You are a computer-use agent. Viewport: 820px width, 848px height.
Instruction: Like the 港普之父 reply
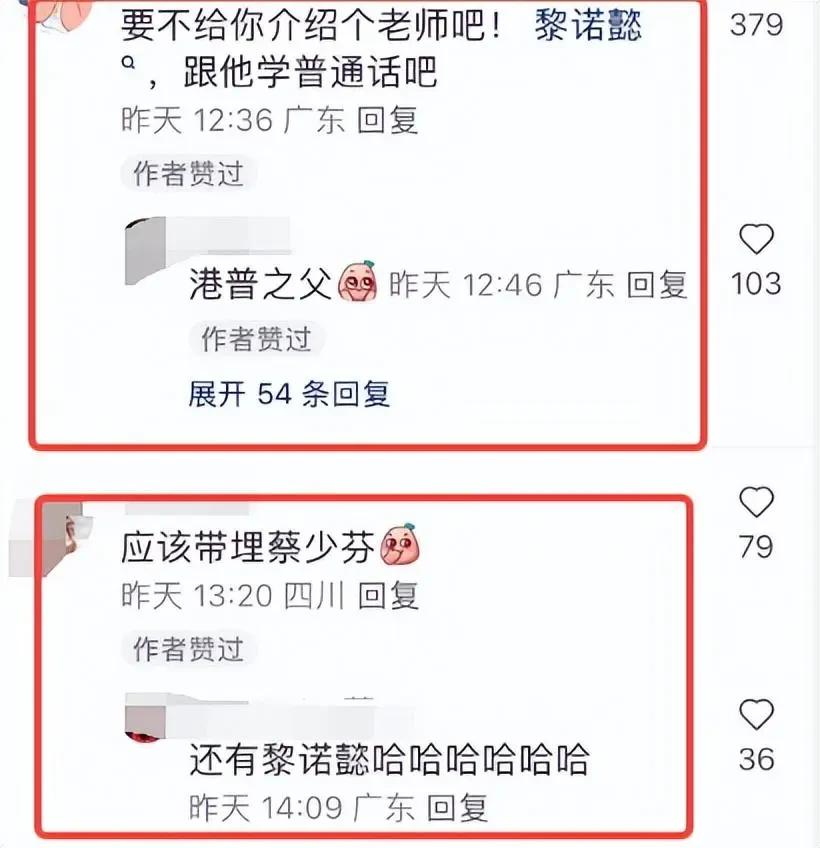pos(756,240)
